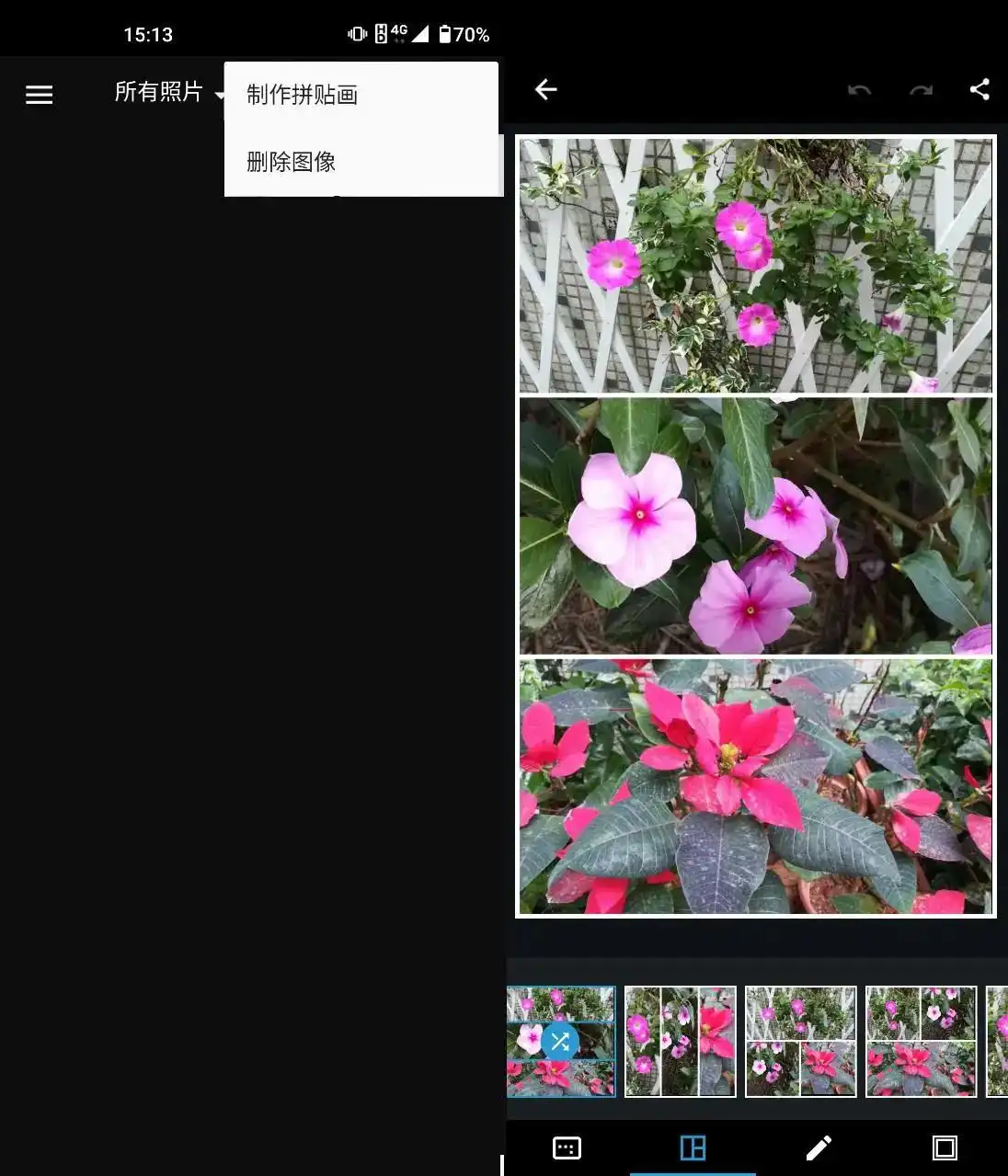Pick layout with two photos above one
1008x1176 pixels.
click(921, 1042)
